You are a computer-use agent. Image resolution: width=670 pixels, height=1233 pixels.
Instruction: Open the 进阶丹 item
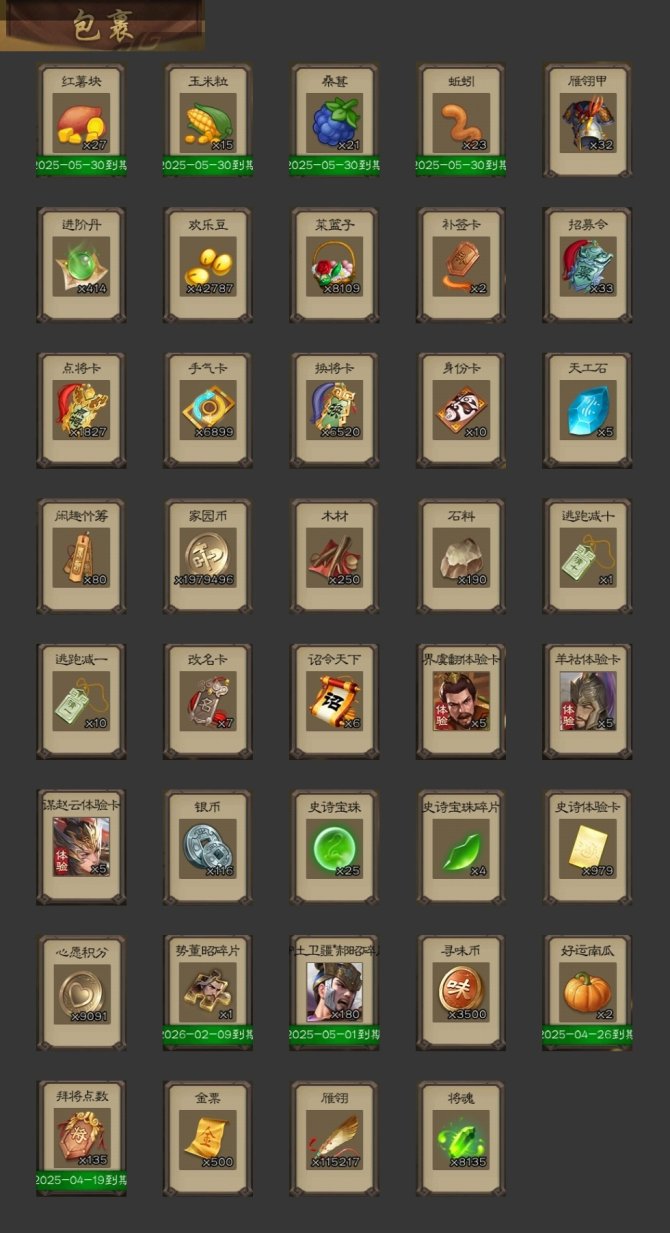coord(81,266)
